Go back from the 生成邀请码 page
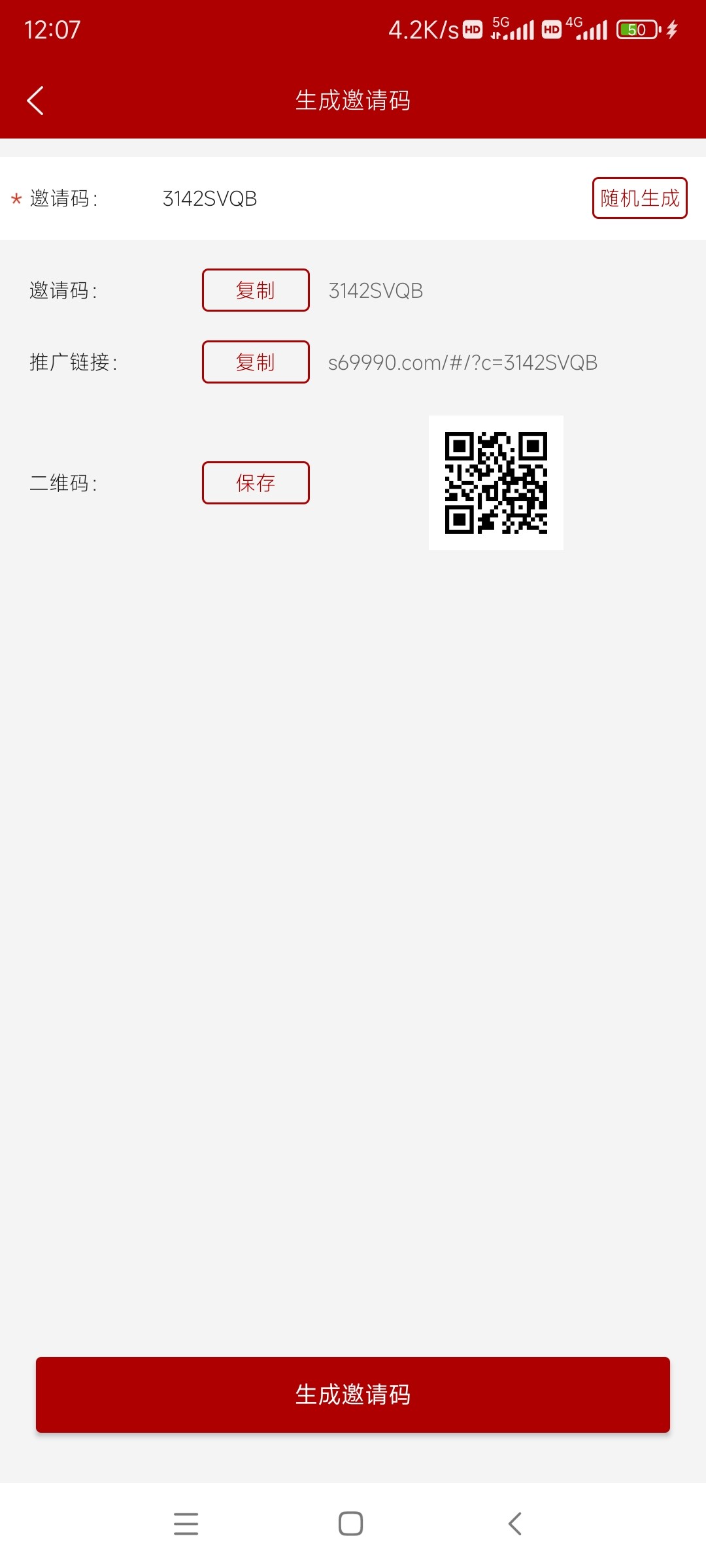Image resolution: width=706 pixels, height=1568 pixels. click(x=35, y=101)
